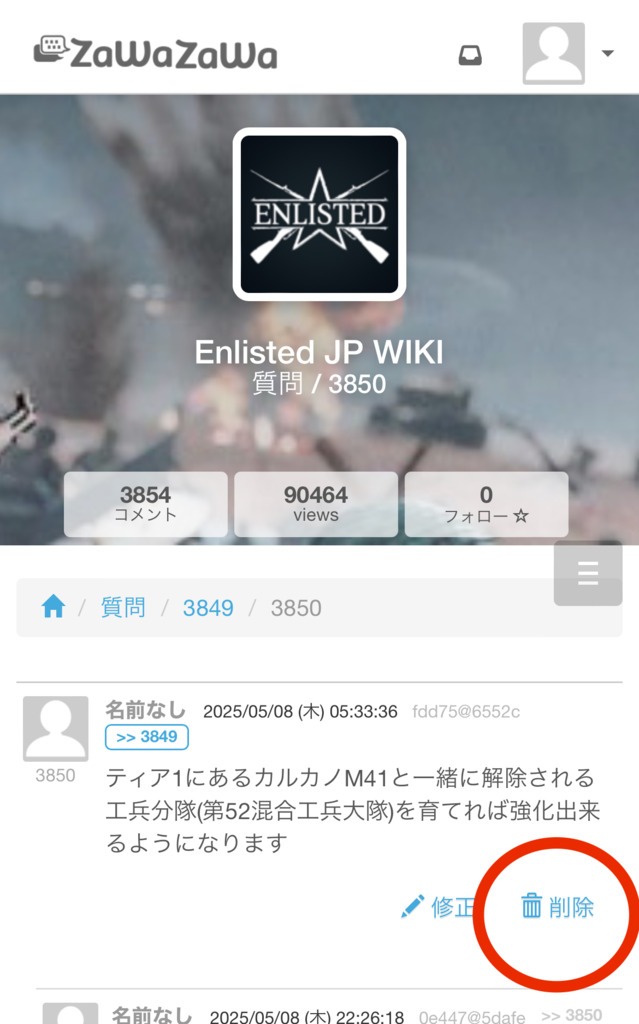Tap the 3854 コメント counter button
639x1024 pixels.
click(146, 504)
